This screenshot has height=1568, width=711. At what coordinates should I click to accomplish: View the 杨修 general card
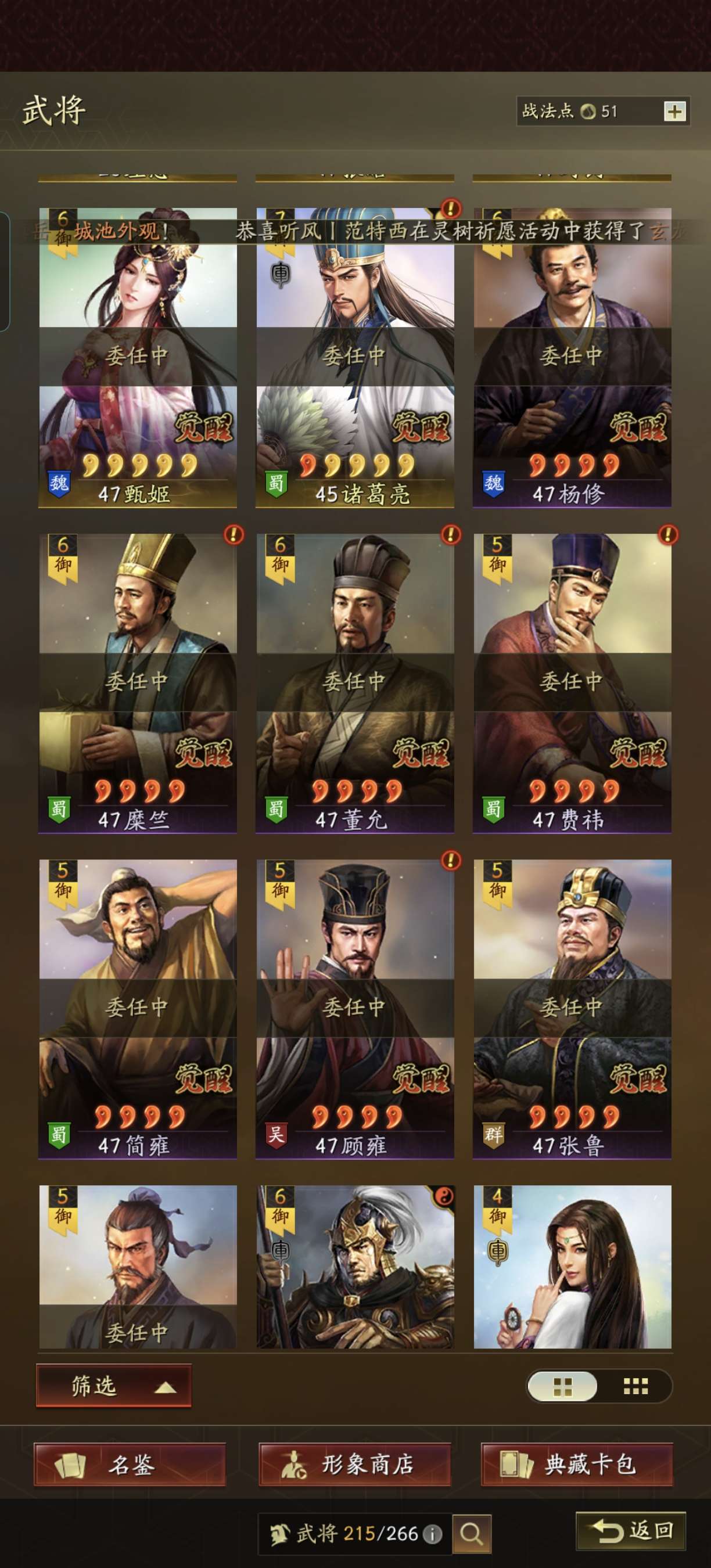[x=572, y=358]
